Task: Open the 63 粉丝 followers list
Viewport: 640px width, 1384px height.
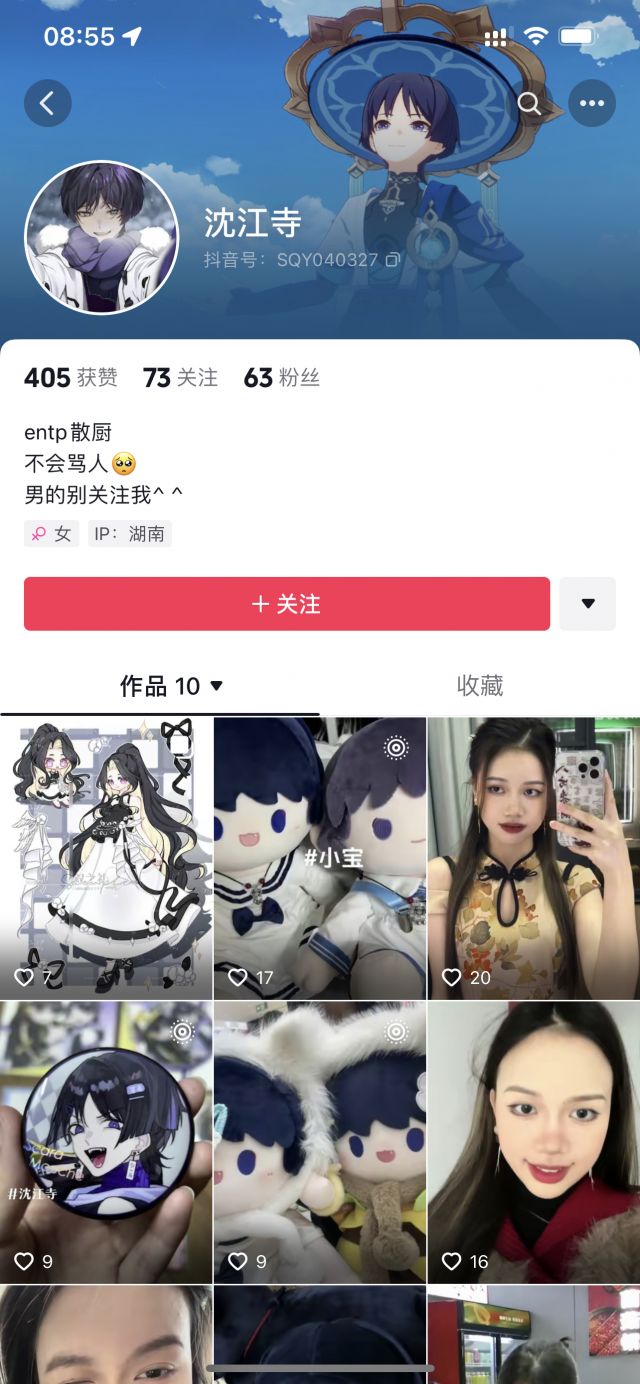Action: [282, 378]
